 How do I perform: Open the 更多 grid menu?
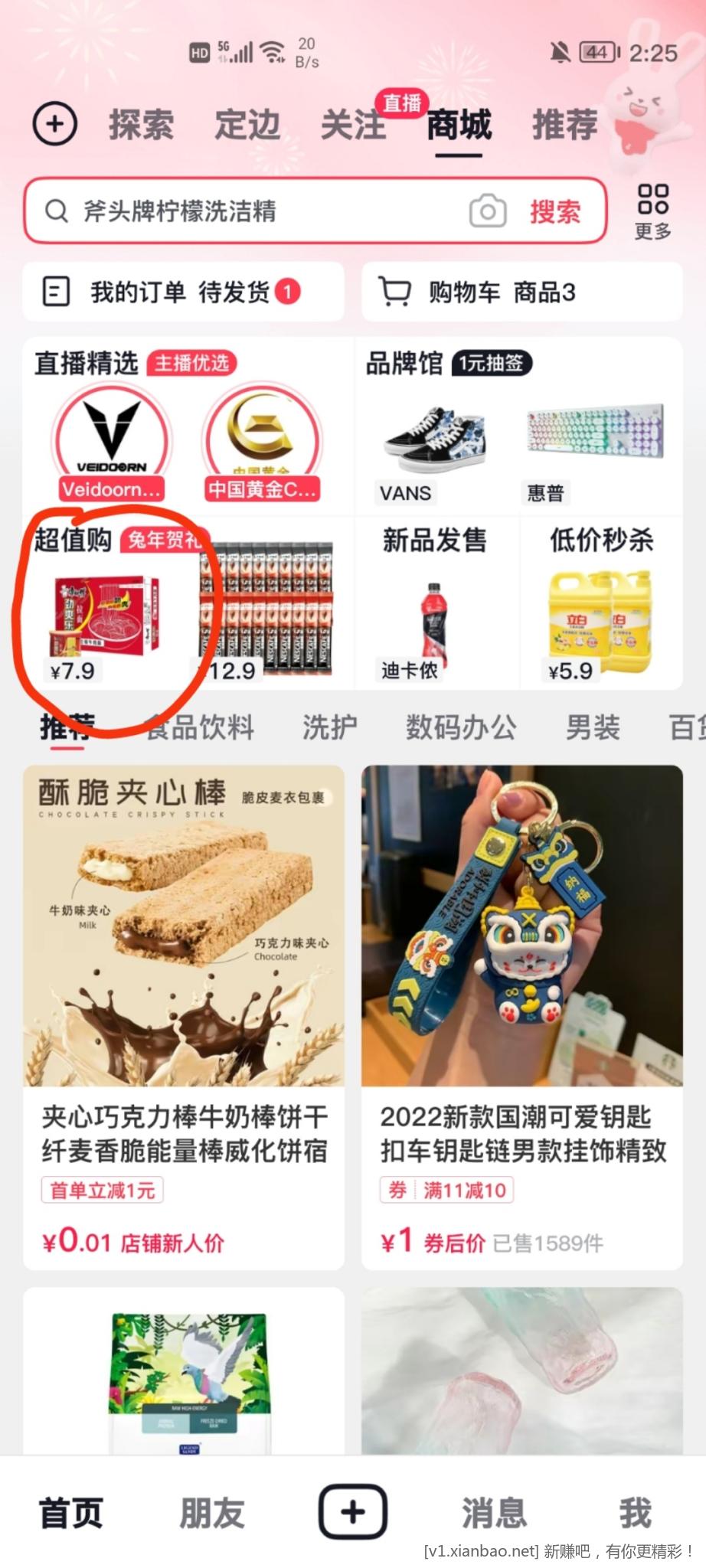click(652, 211)
